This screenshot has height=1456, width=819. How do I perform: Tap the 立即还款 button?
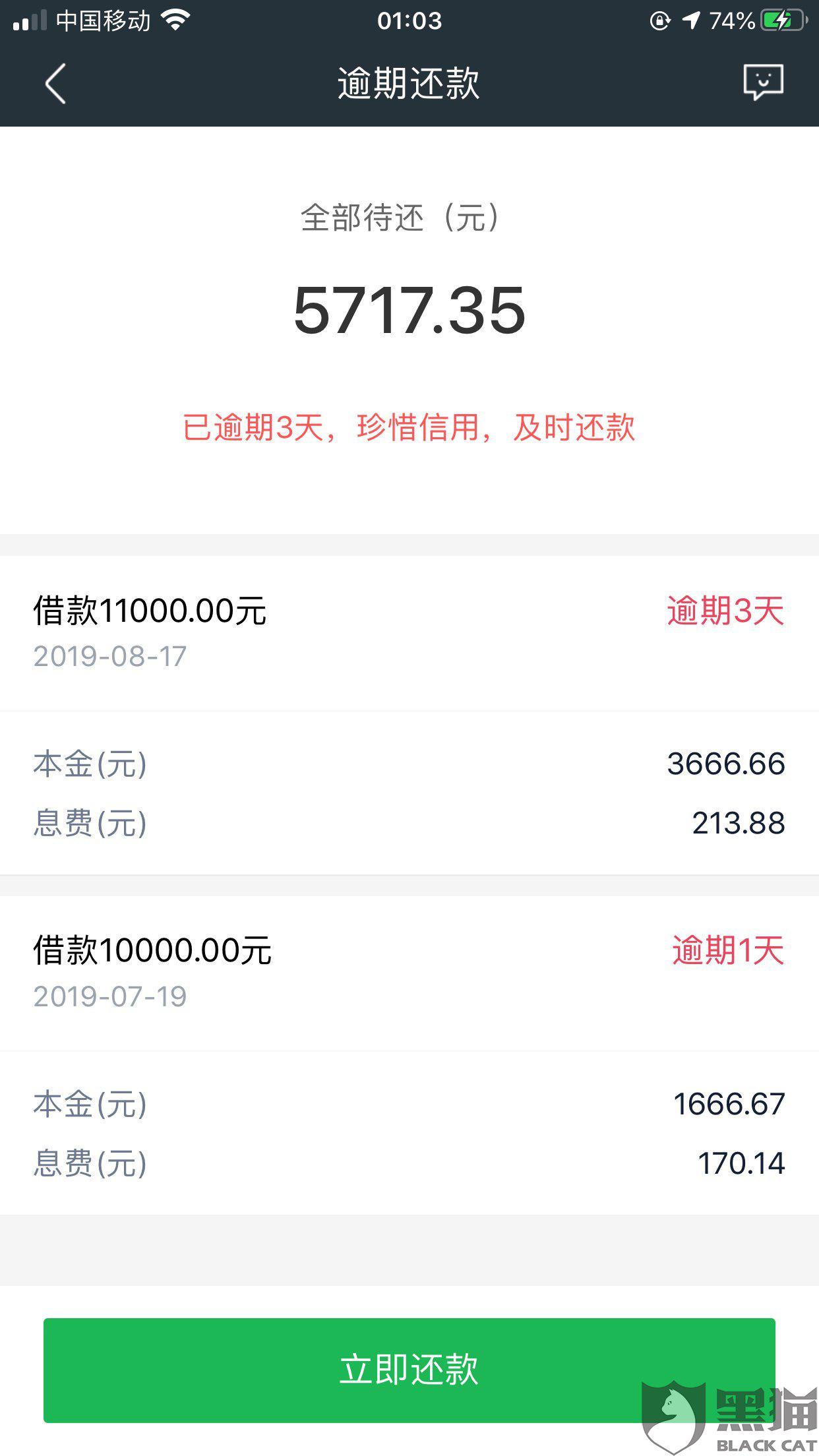(409, 1370)
